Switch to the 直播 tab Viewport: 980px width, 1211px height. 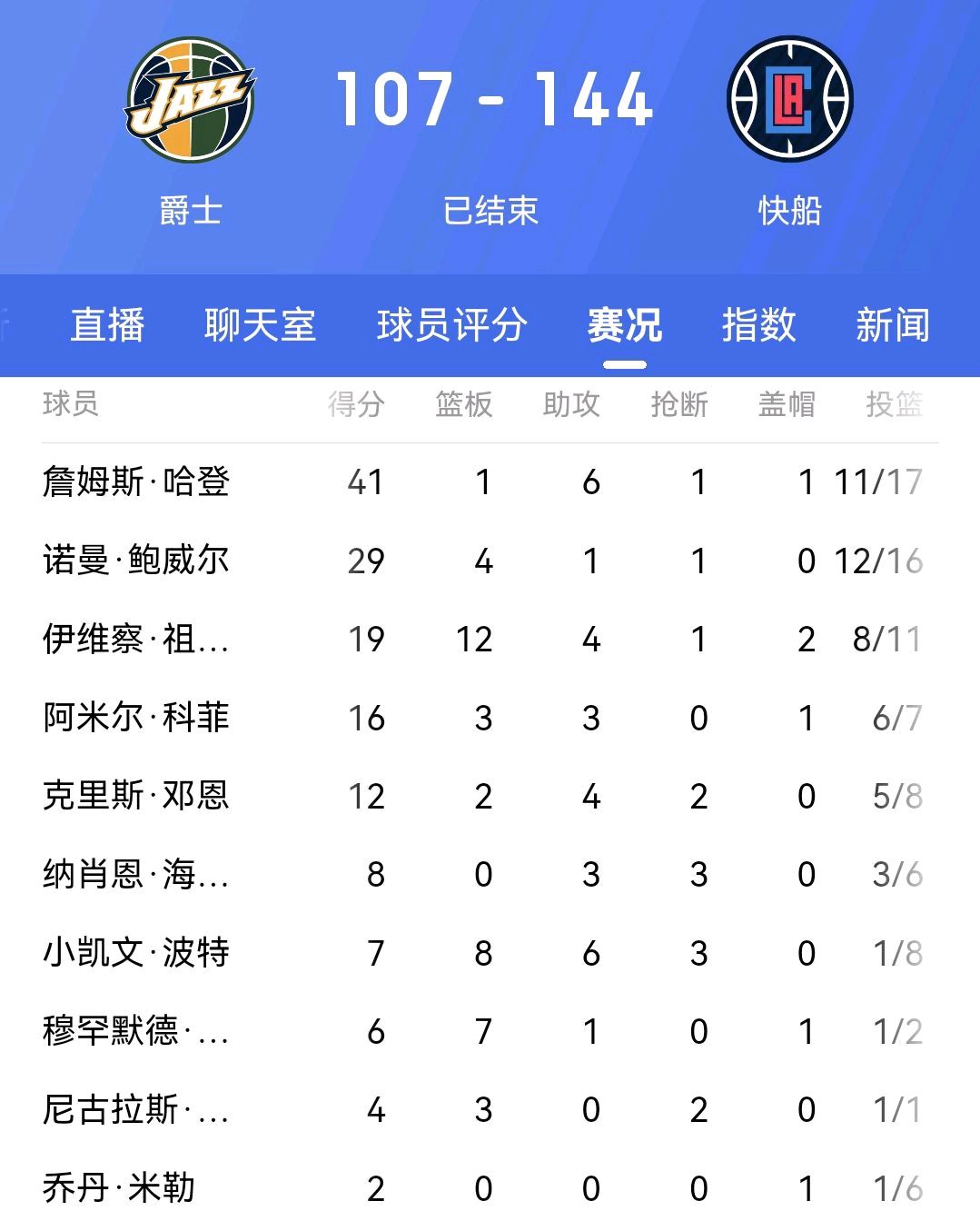[x=107, y=325]
